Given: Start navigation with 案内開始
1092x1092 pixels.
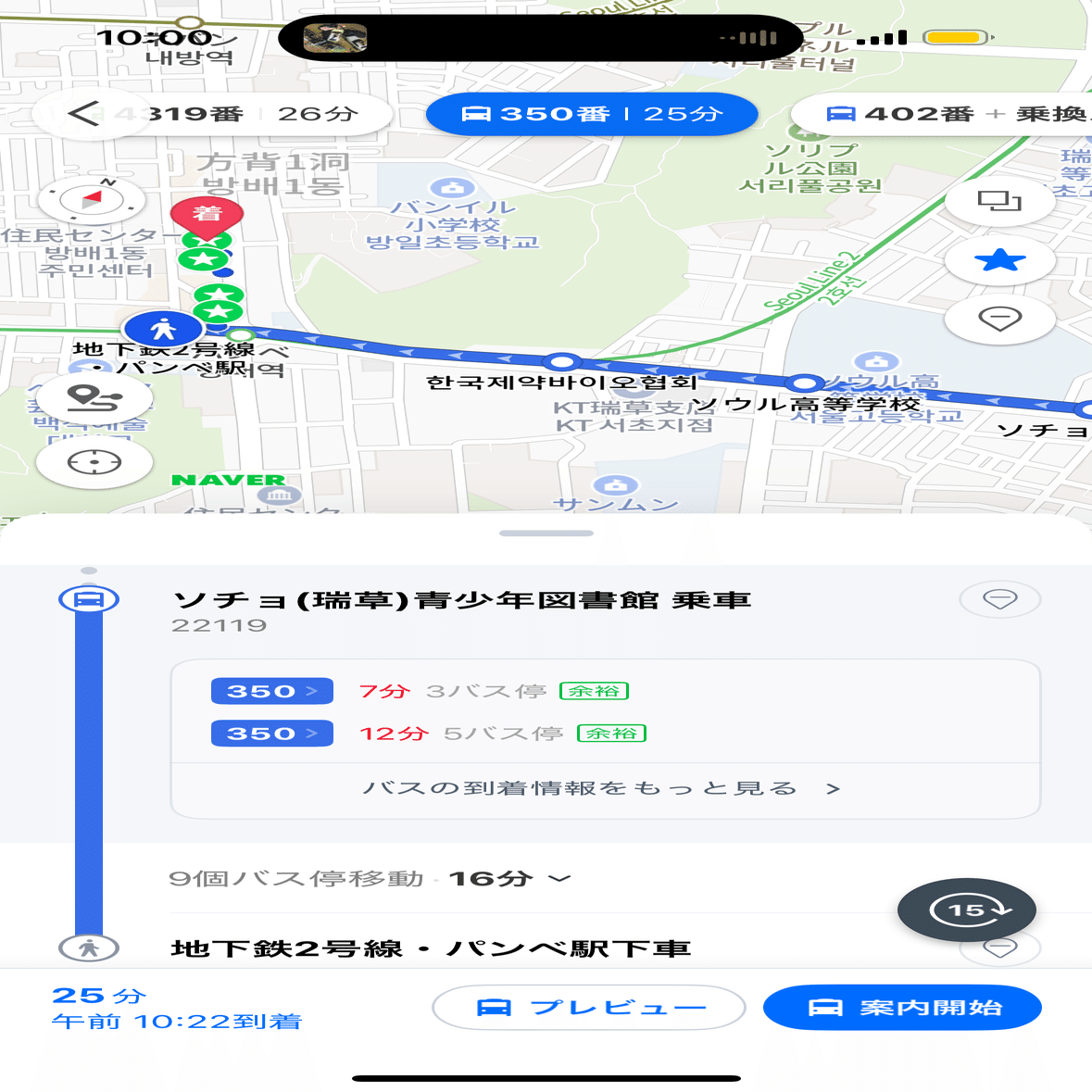Looking at the screenshot, I should 902,1008.
